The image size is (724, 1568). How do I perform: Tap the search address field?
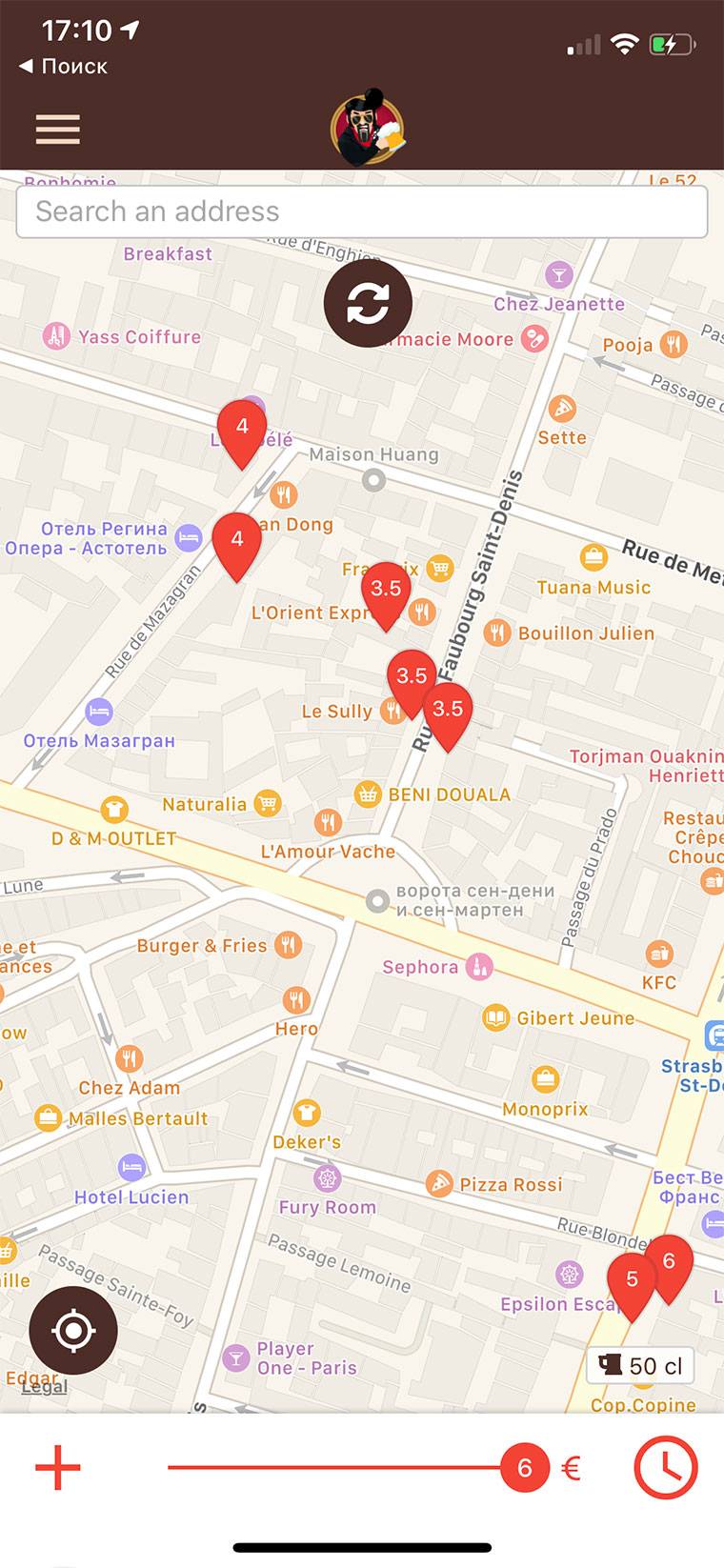point(362,211)
